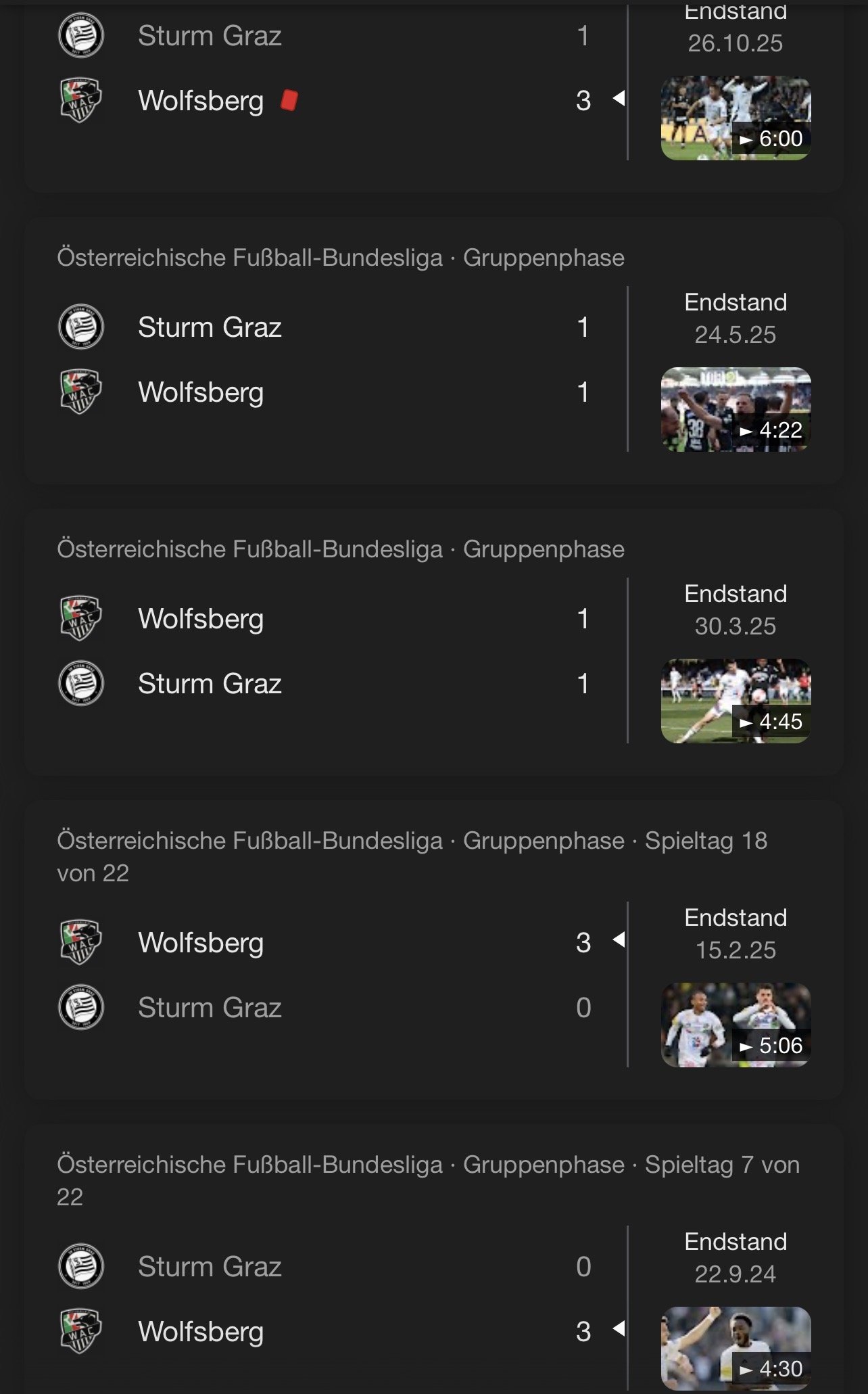Play the 6:00 highlight video from 26.10.25
The height and width of the screenshot is (1394, 868).
[x=736, y=118]
